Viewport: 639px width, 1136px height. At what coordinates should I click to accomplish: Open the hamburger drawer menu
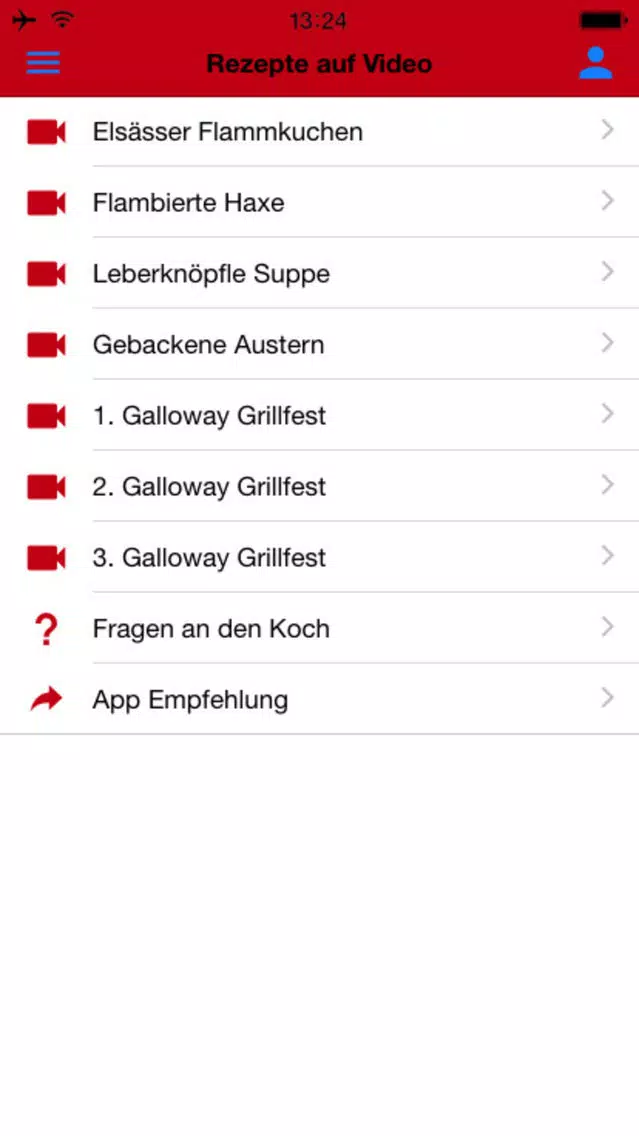point(43,63)
